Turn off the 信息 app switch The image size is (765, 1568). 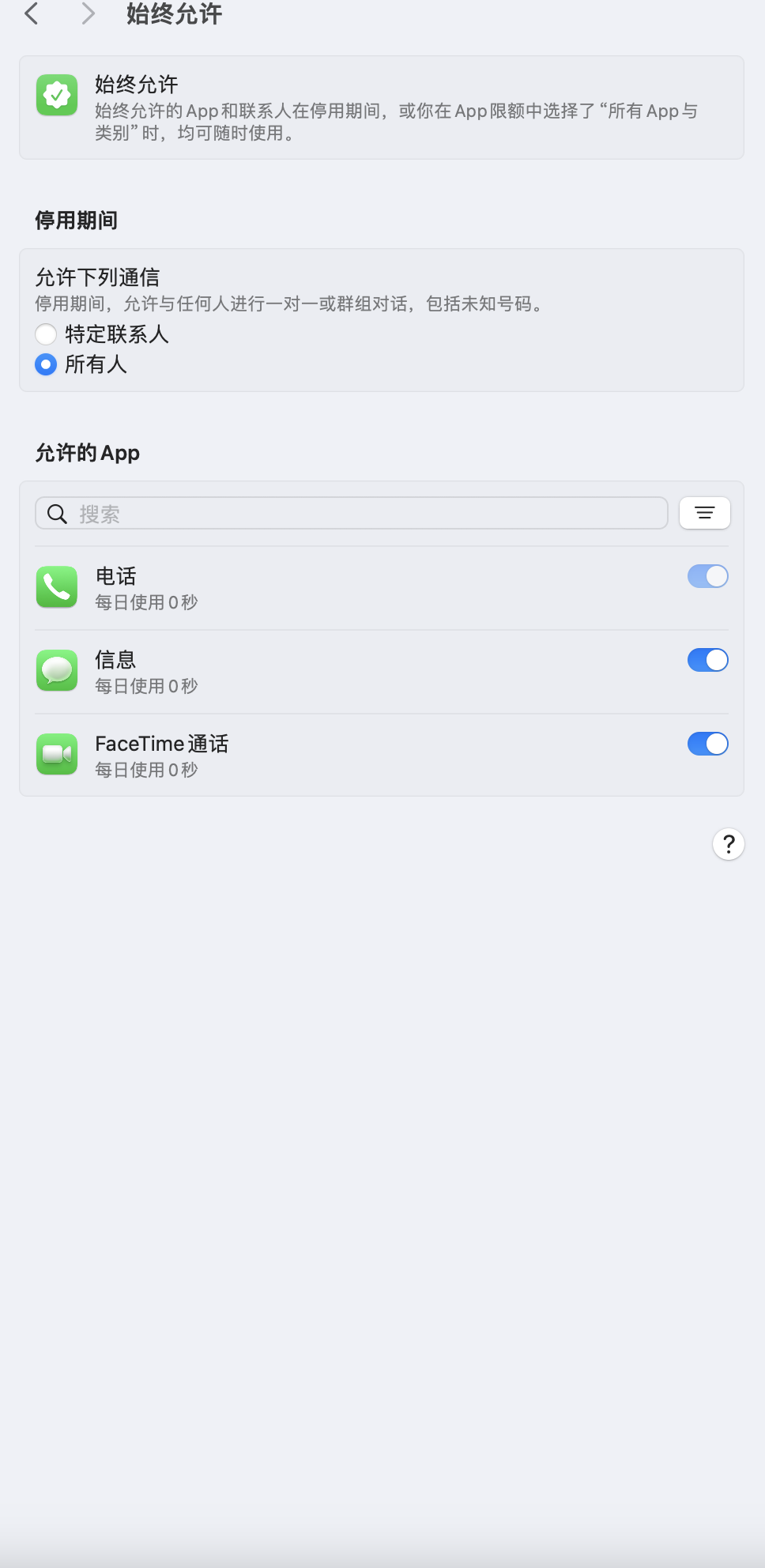[x=707, y=660]
